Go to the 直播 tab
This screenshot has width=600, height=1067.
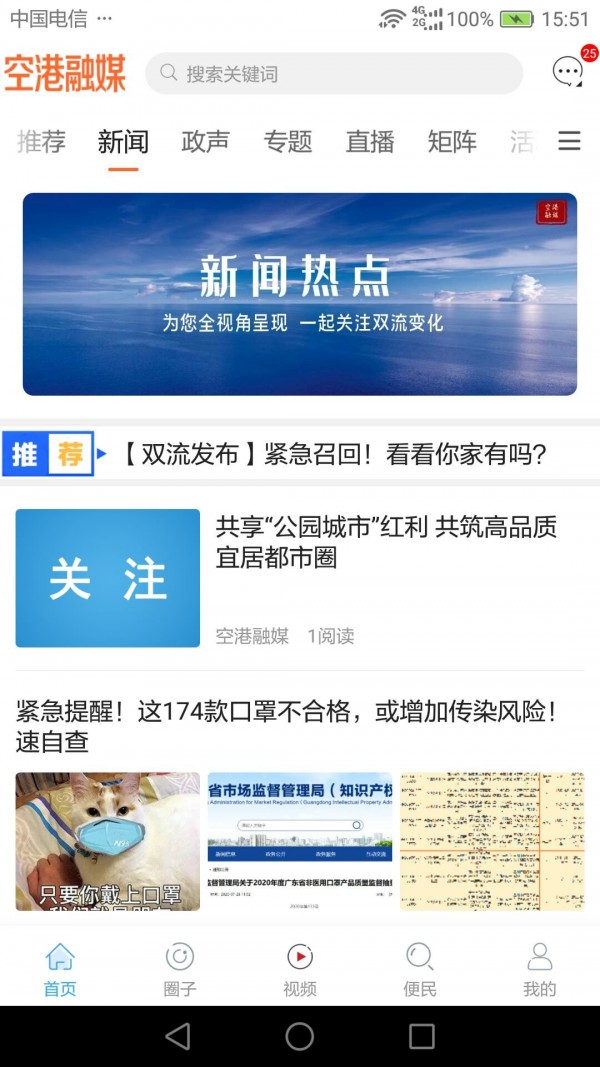pos(370,142)
